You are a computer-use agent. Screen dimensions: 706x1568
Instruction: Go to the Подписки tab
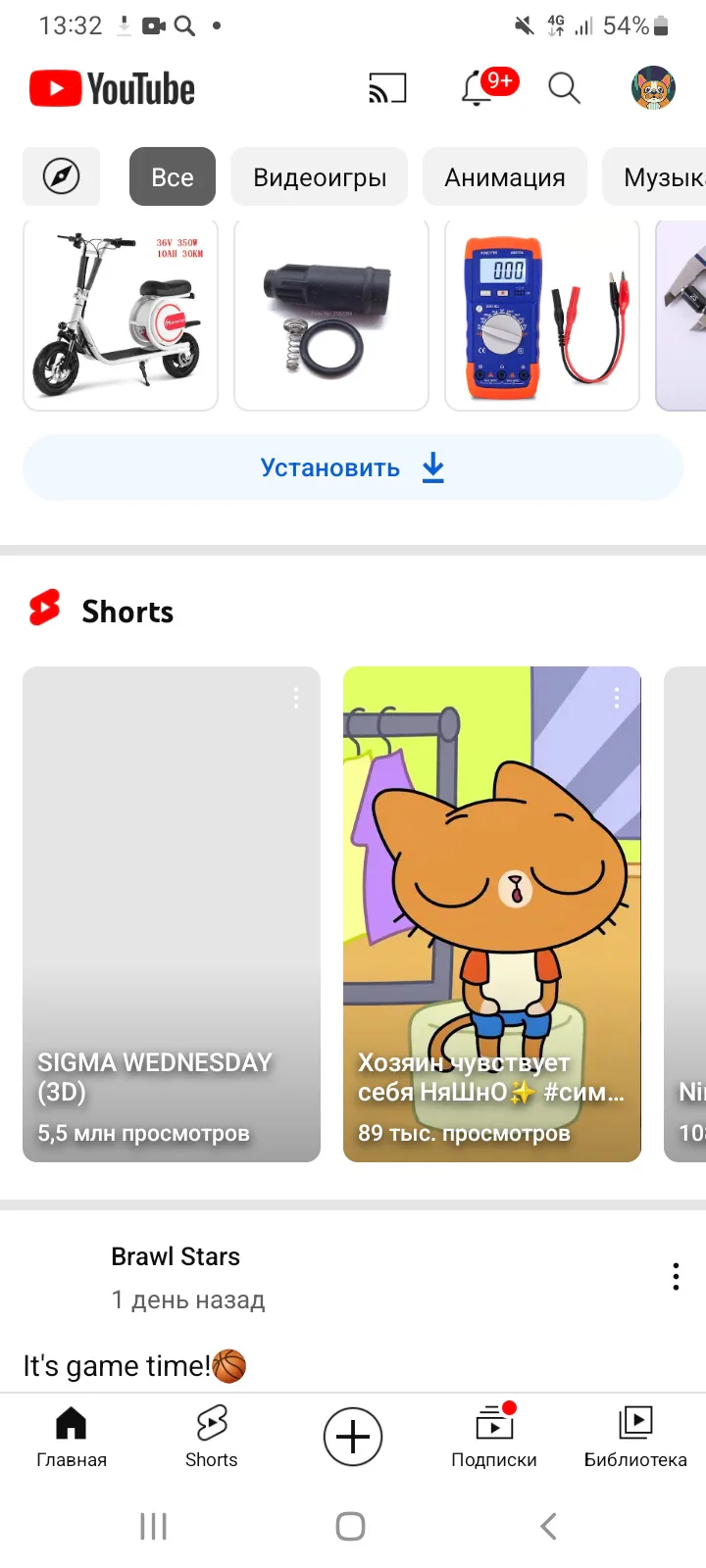pyautogui.click(x=494, y=1437)
